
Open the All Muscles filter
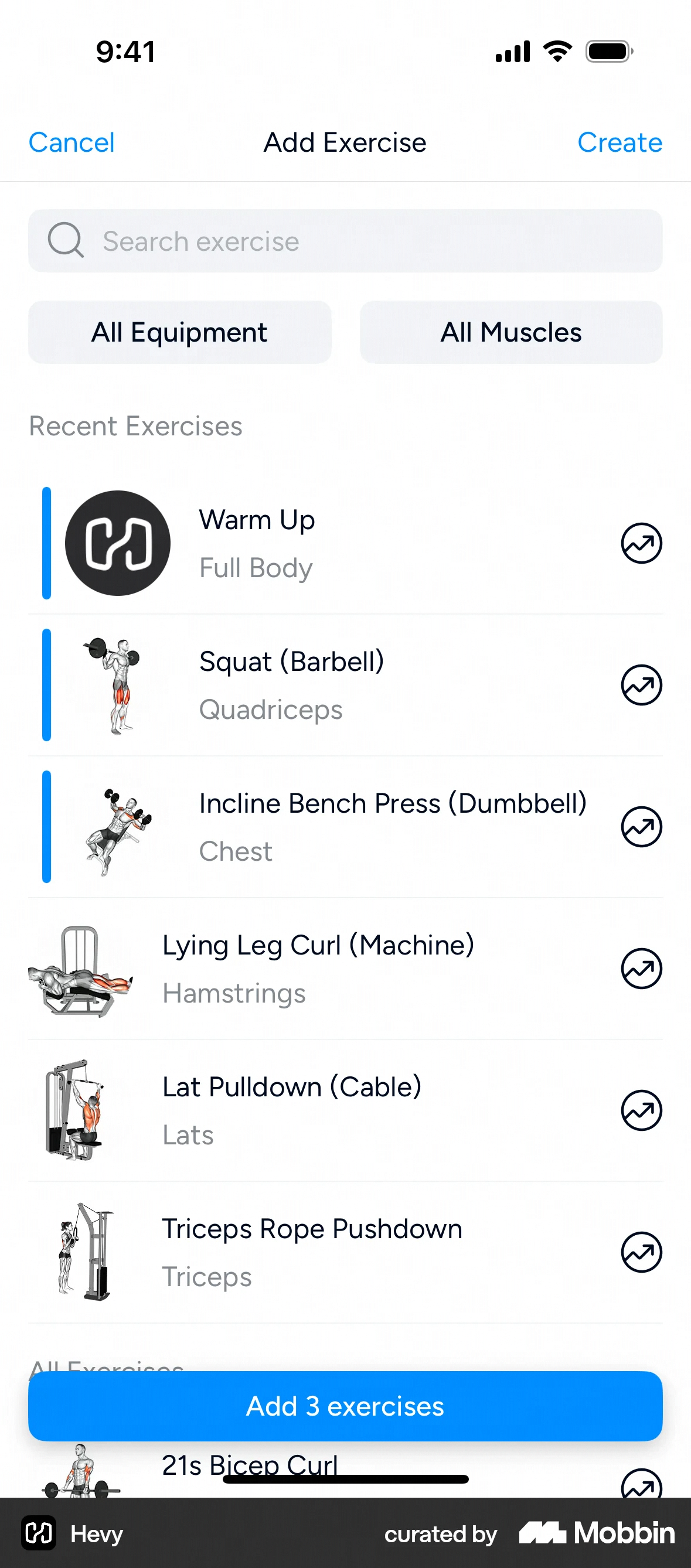(511, 332)
